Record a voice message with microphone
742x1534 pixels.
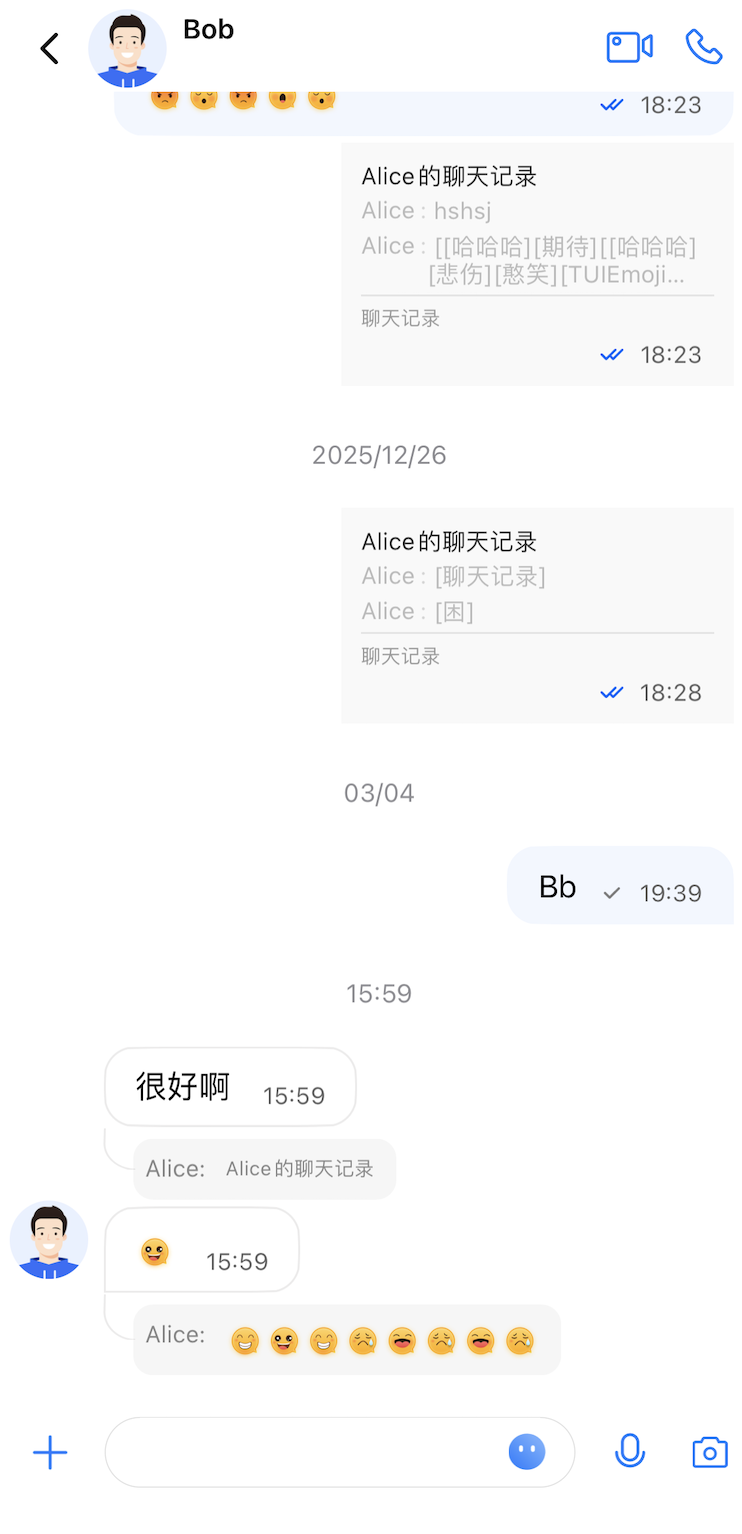[x=629, y=1452]
